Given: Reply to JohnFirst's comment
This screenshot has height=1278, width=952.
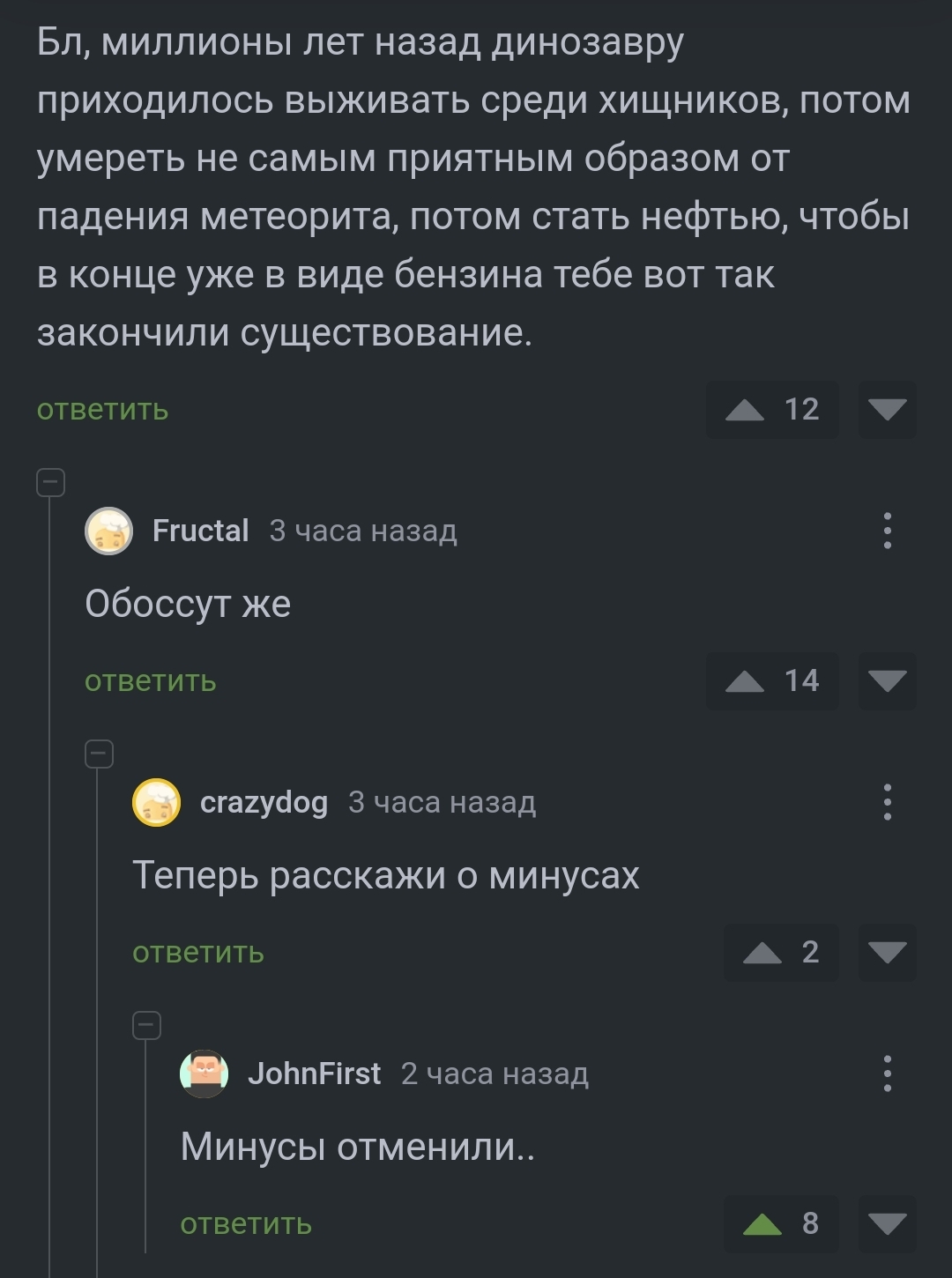Looking at the screenshot, I should (245, 1224).
